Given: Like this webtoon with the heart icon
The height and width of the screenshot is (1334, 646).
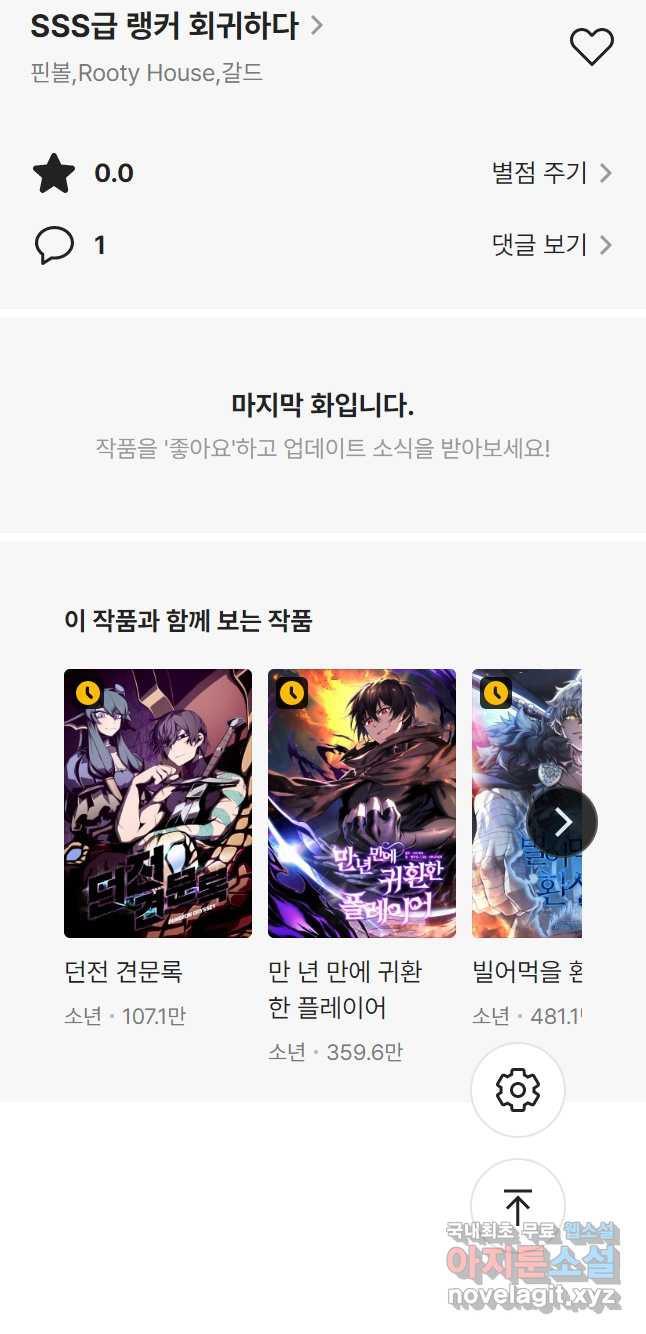Looking at the screenshot, I should tap(591, 47).
